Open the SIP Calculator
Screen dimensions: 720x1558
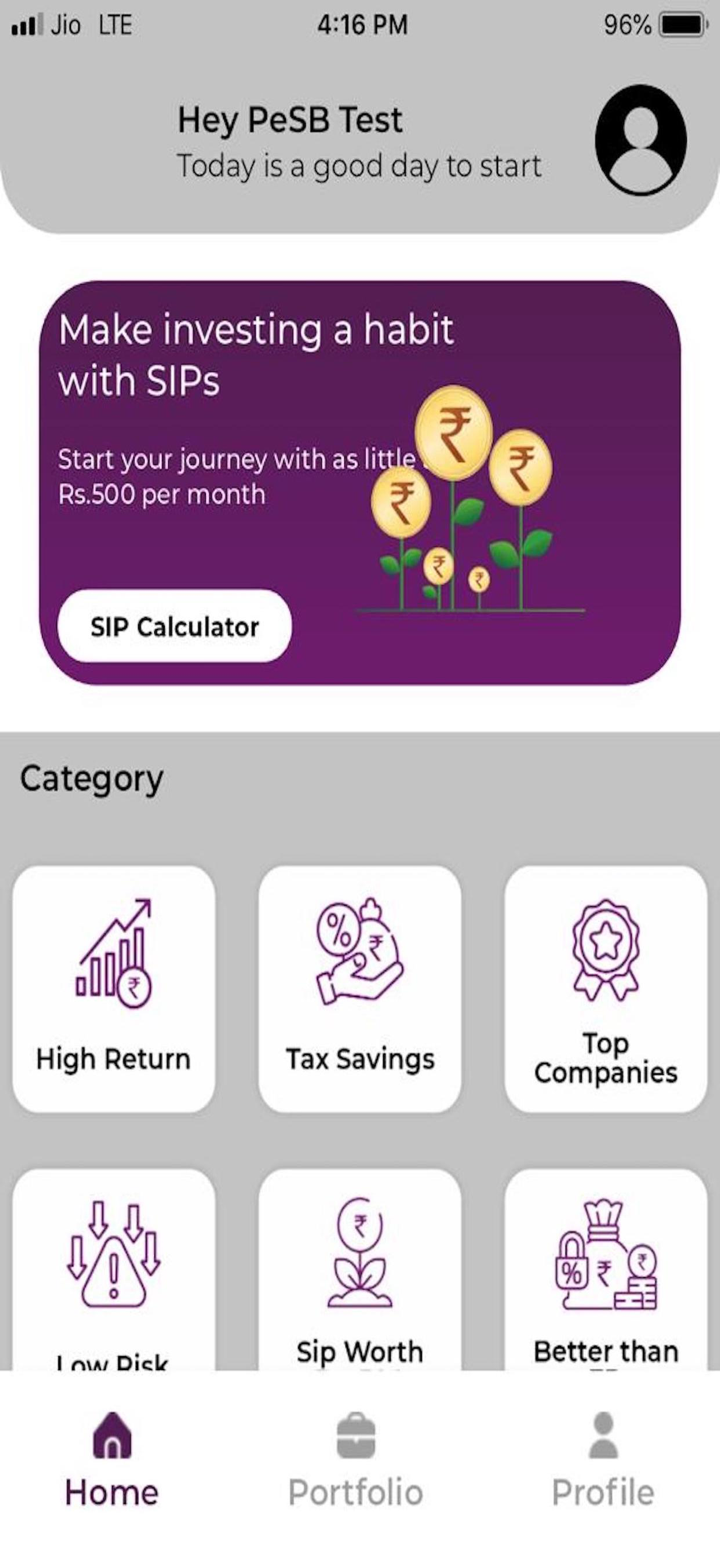[x=175, y=627]
